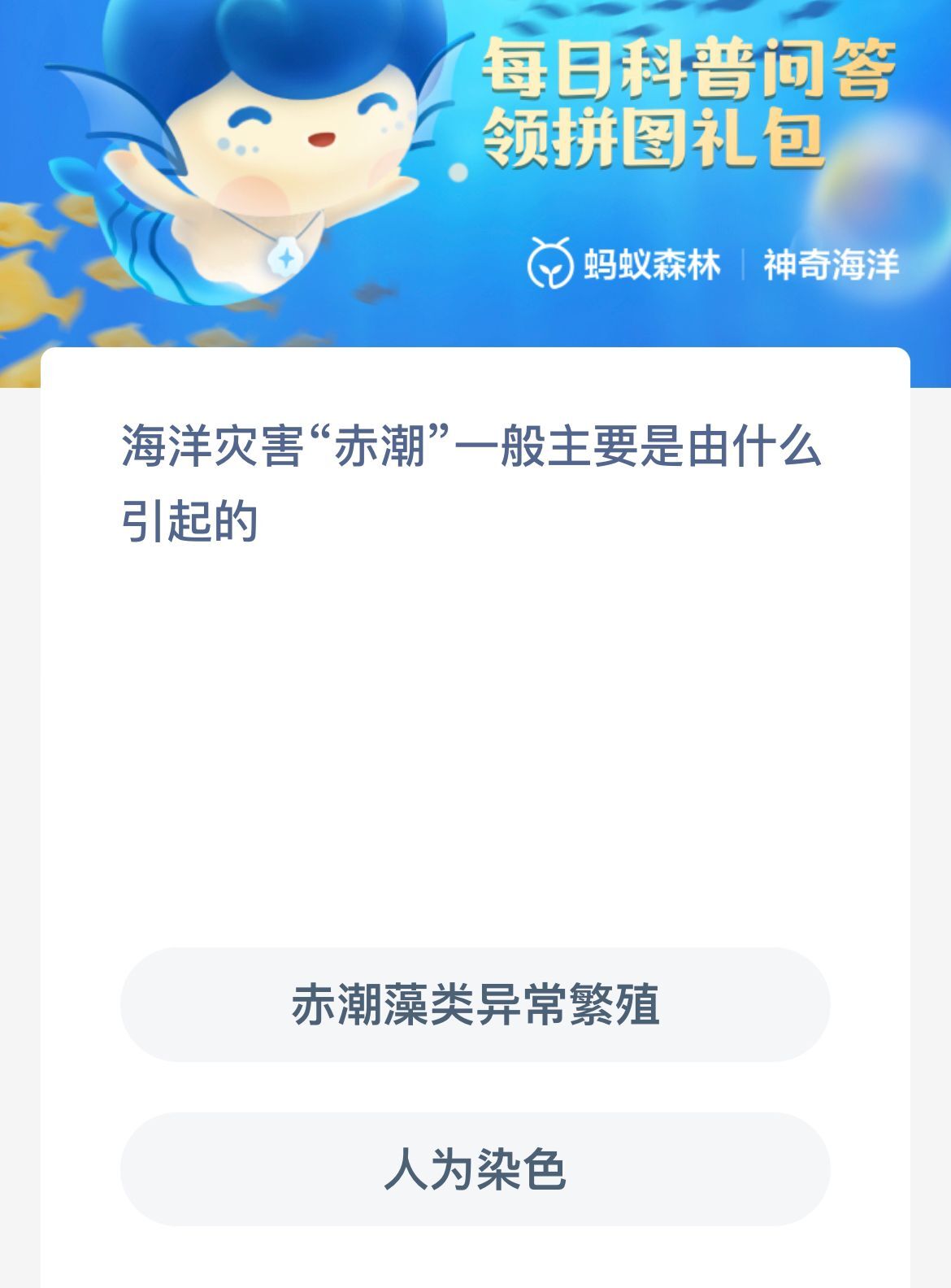Choose the 人为染色 answer option
The height and width of the screenshot is (1288, 951).
(x=475, y=1169)
